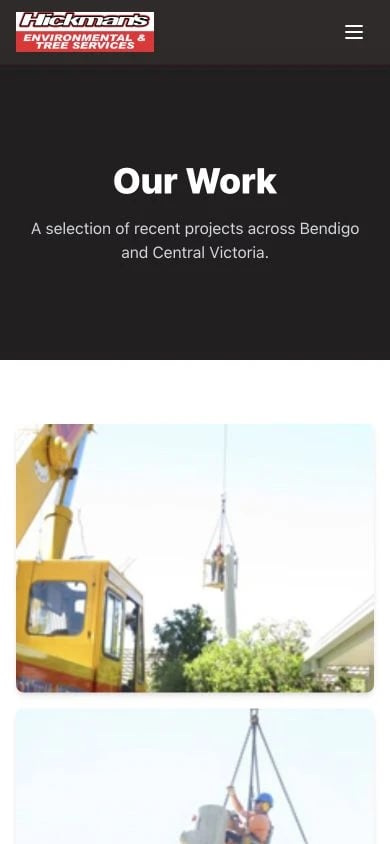This screenshot has width=390, height=844.
Task: Open the yellow crane truck project photo
Action: 195,558
